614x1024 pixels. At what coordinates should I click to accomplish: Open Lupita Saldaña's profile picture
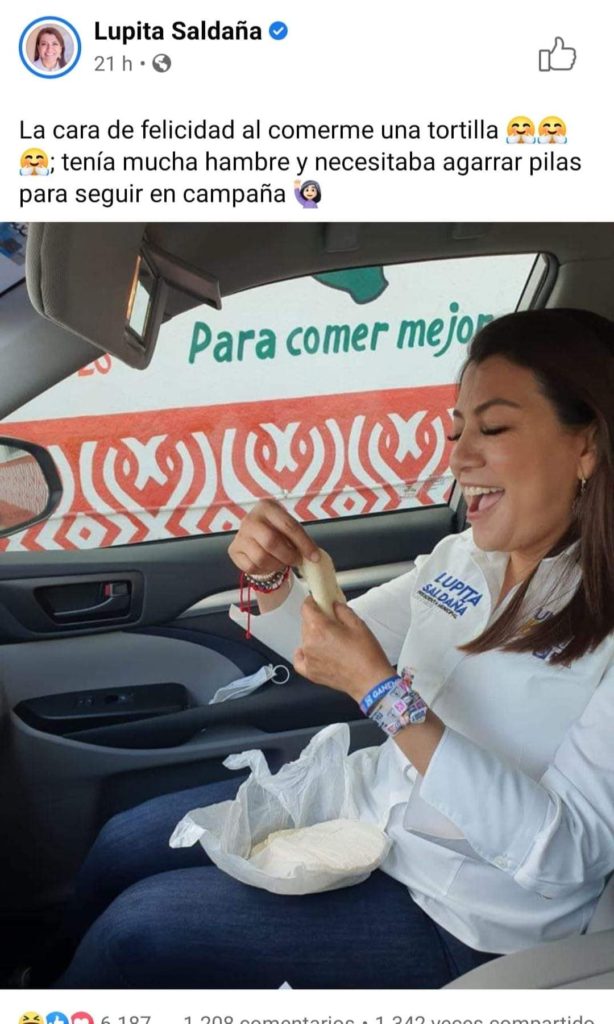(x=49, y=47)
